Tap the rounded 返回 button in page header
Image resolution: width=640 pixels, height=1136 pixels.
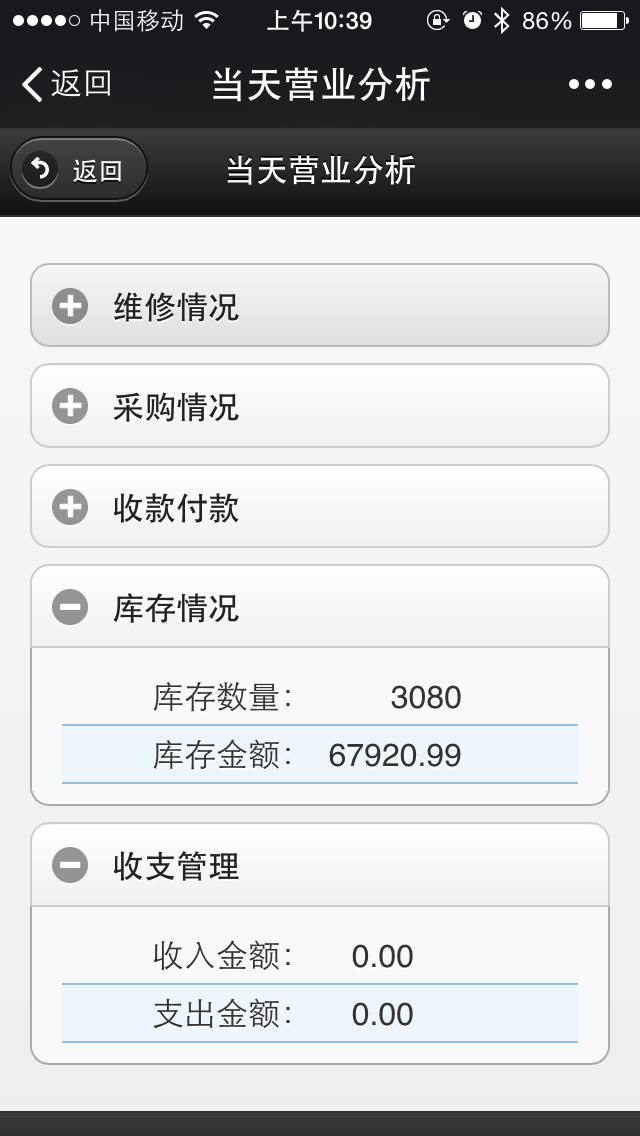click(80, 170)
